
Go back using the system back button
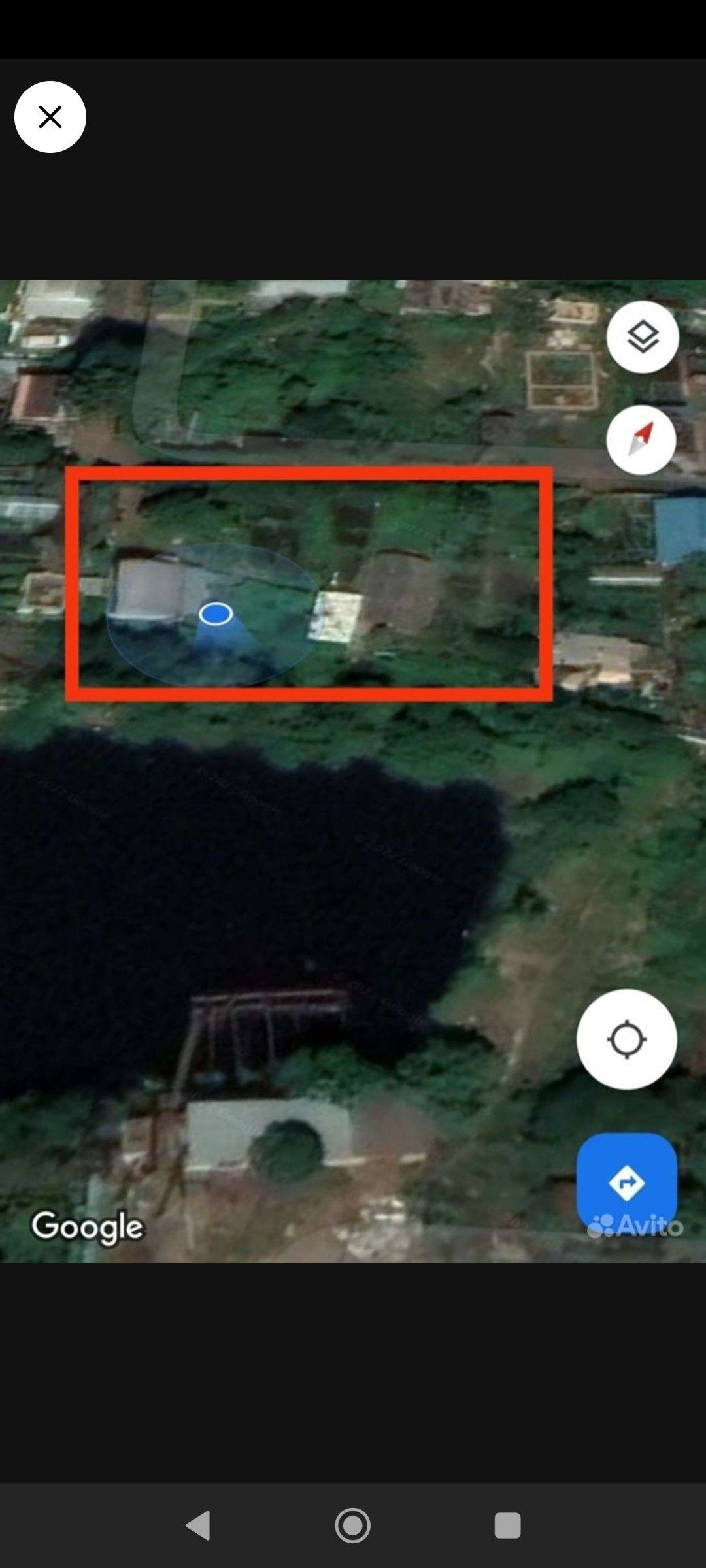198,1526
